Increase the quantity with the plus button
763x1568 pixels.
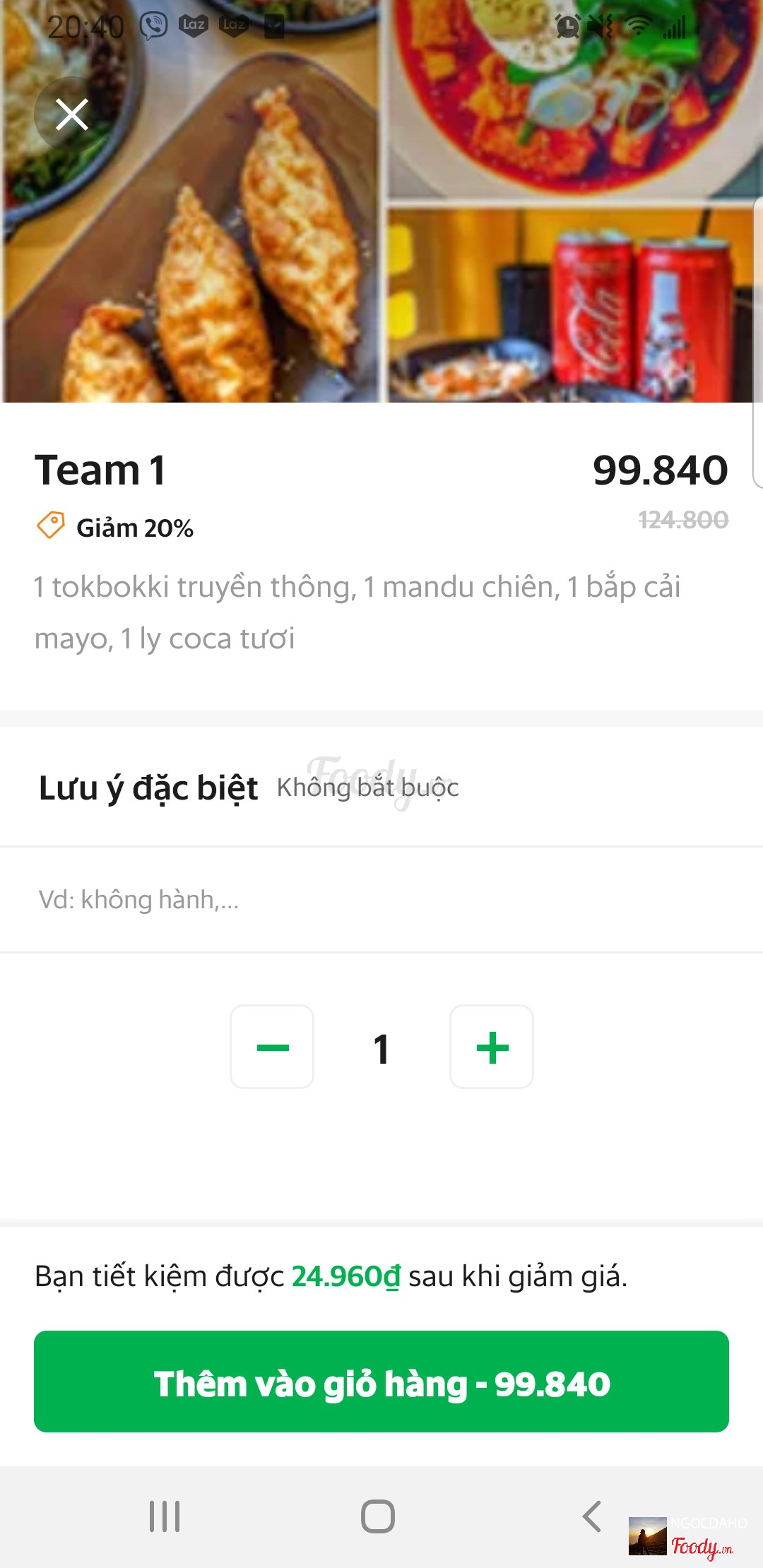coord(492,1047)
